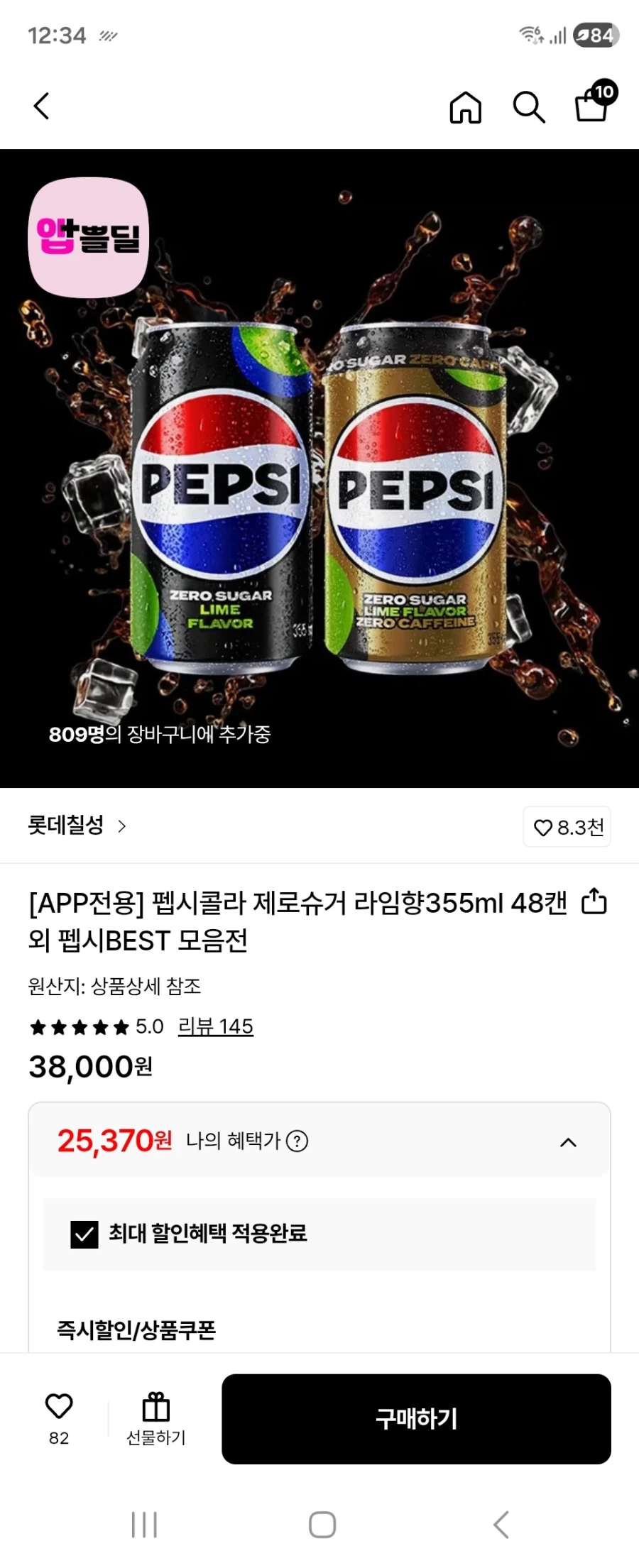Viewport: 639px width, 1568px height.
Task: Toggle the 최대 할인혜택 적용완료 checkbox
Action: coord(83,1235)
